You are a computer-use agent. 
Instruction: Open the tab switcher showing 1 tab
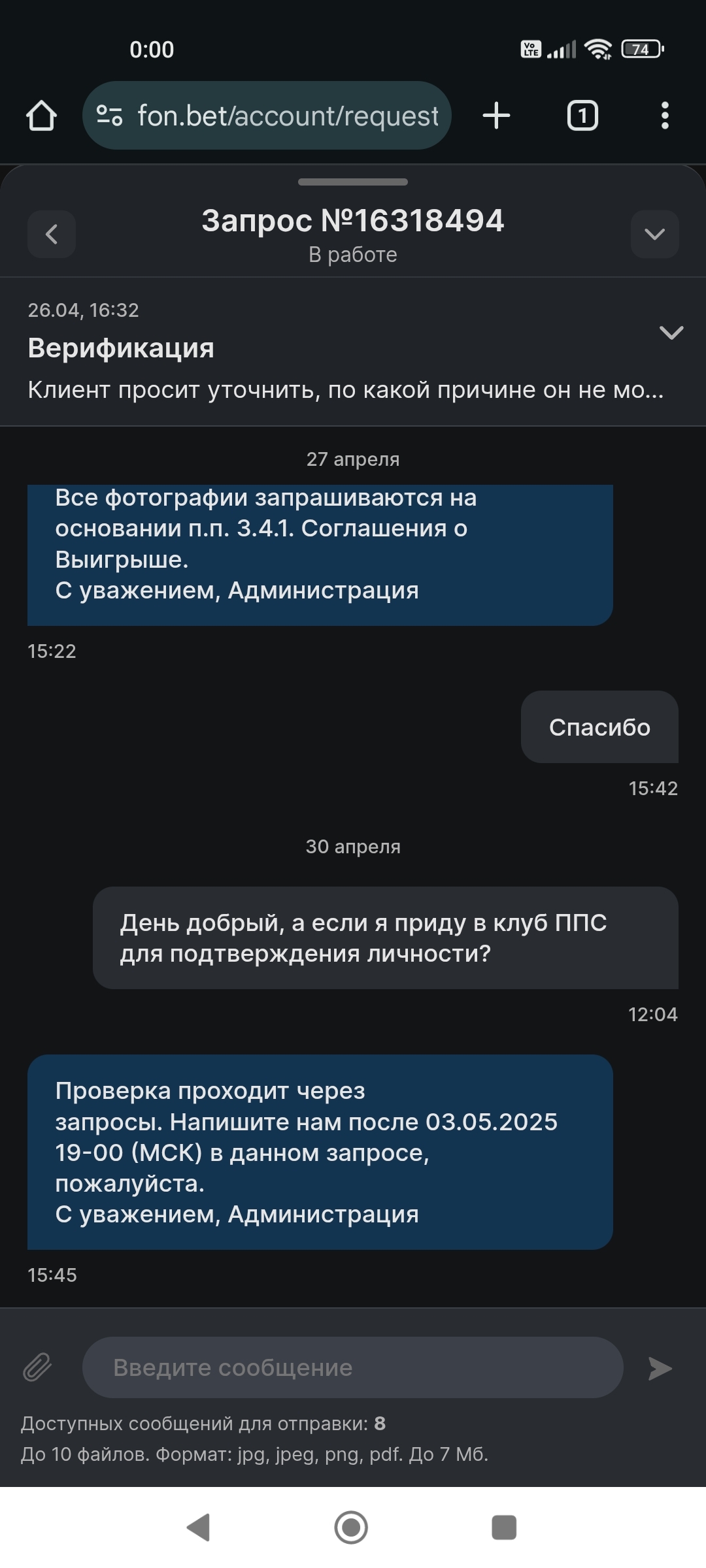pyautogui.click(x=582, y=116)
